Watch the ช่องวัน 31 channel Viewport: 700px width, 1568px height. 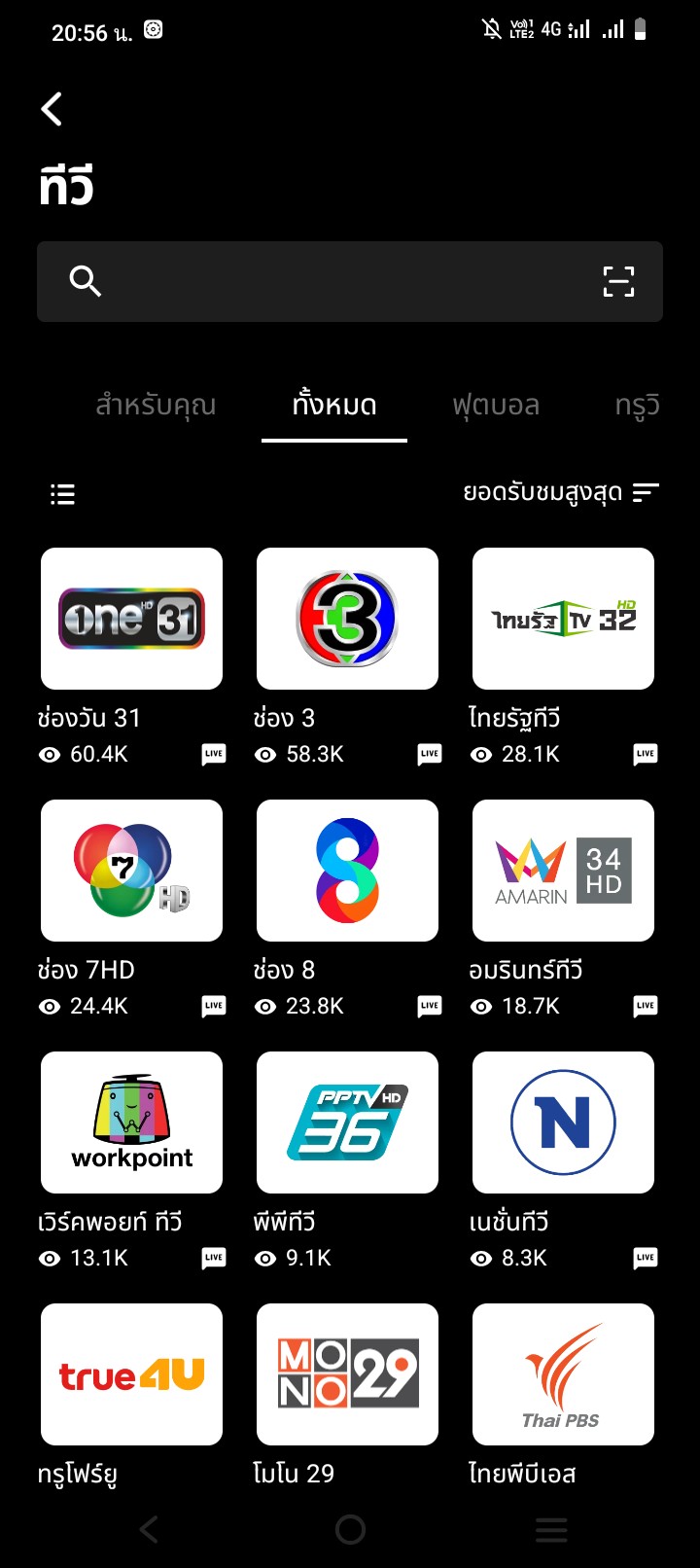pyautogui.click(x=131, y=619)
